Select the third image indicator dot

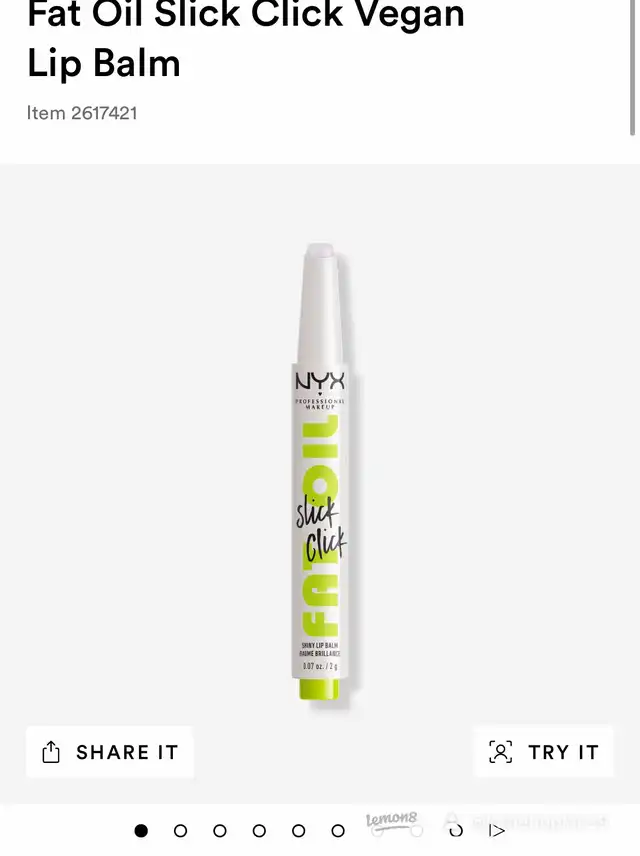pos(220,830)
